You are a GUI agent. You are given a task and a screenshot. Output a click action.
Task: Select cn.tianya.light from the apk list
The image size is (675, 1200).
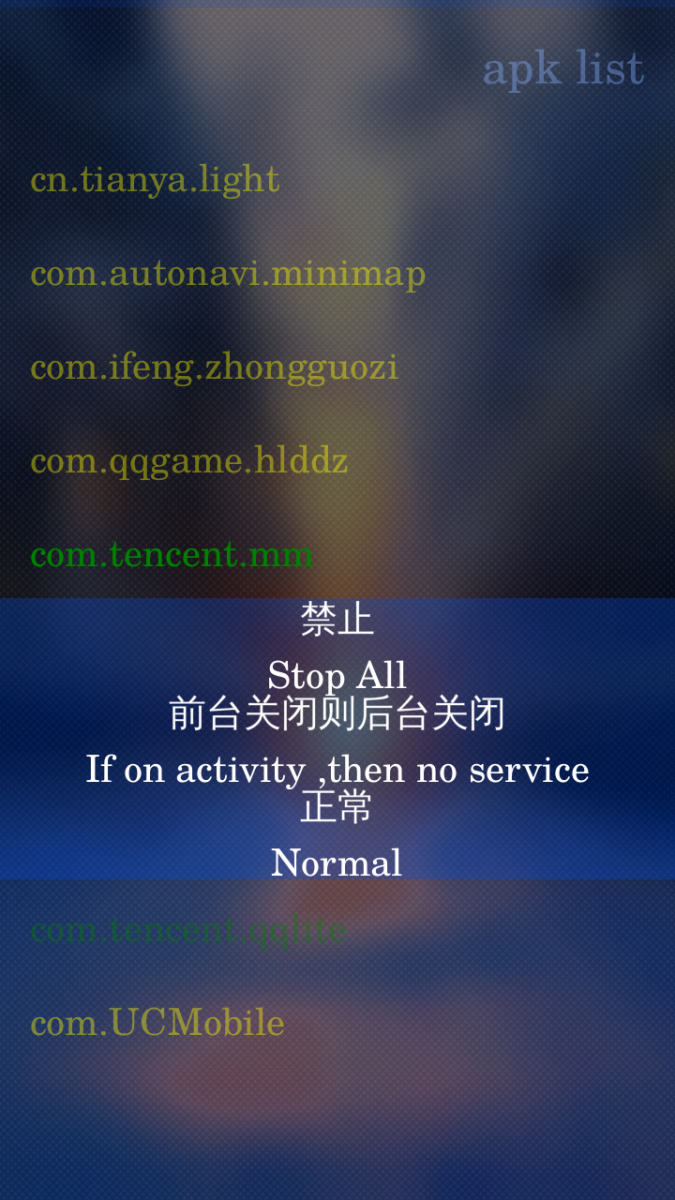tap(155, 180)
